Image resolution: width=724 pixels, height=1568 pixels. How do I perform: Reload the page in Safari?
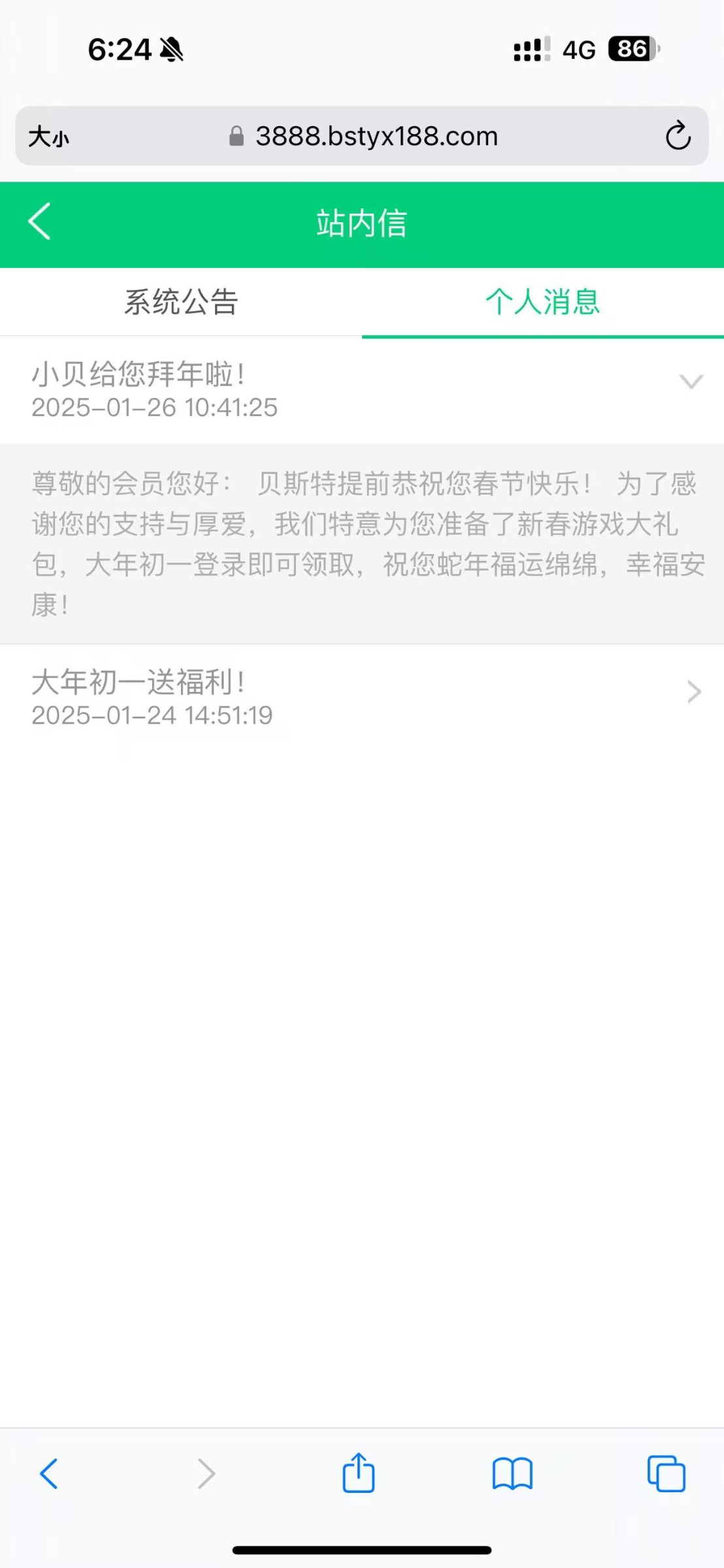click(678, 136)
